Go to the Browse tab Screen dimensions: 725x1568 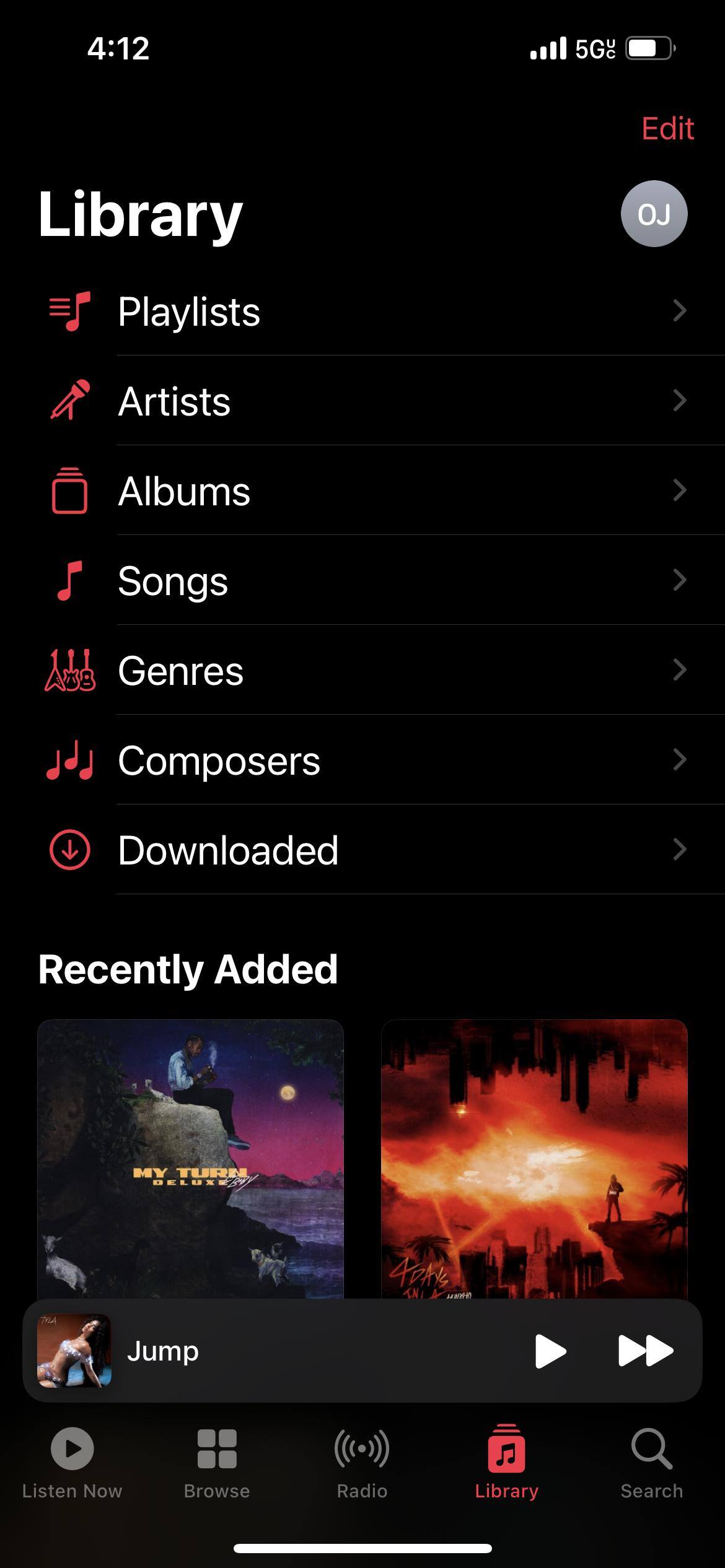[217, 1463]
